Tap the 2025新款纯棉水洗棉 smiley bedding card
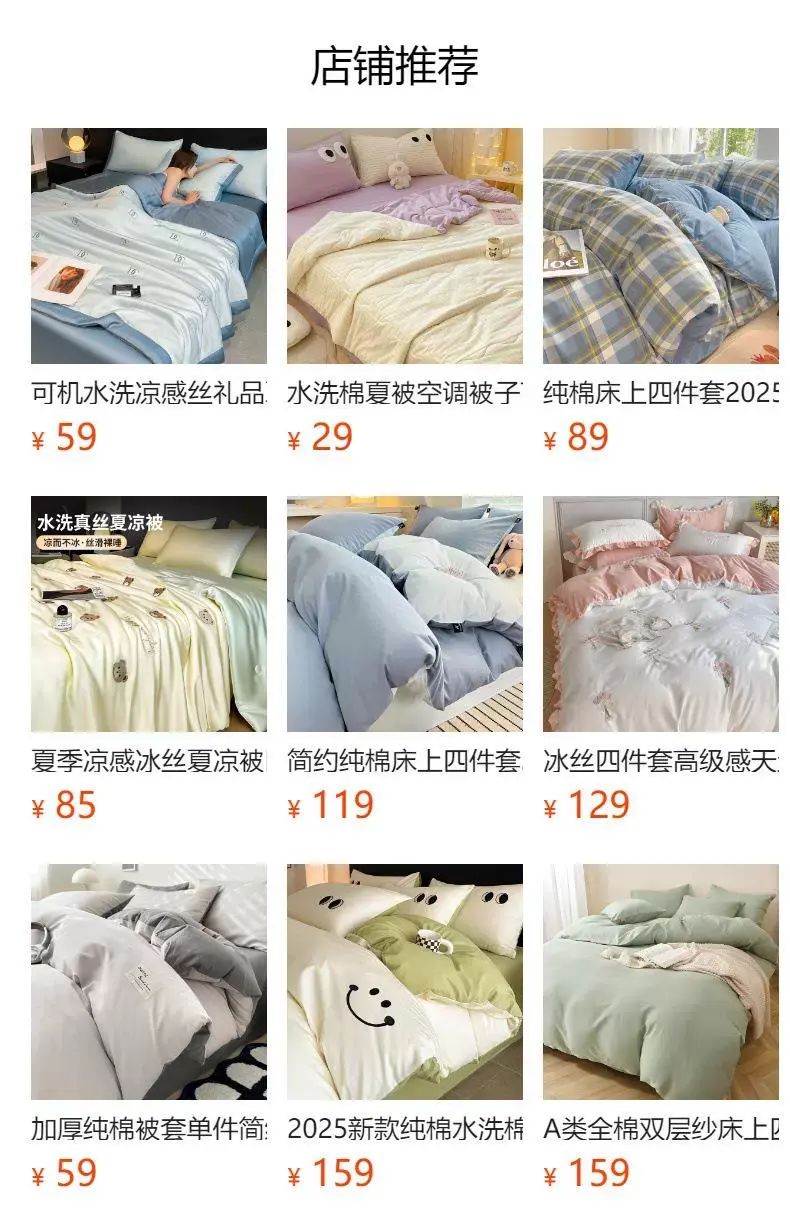 [405, 982]
